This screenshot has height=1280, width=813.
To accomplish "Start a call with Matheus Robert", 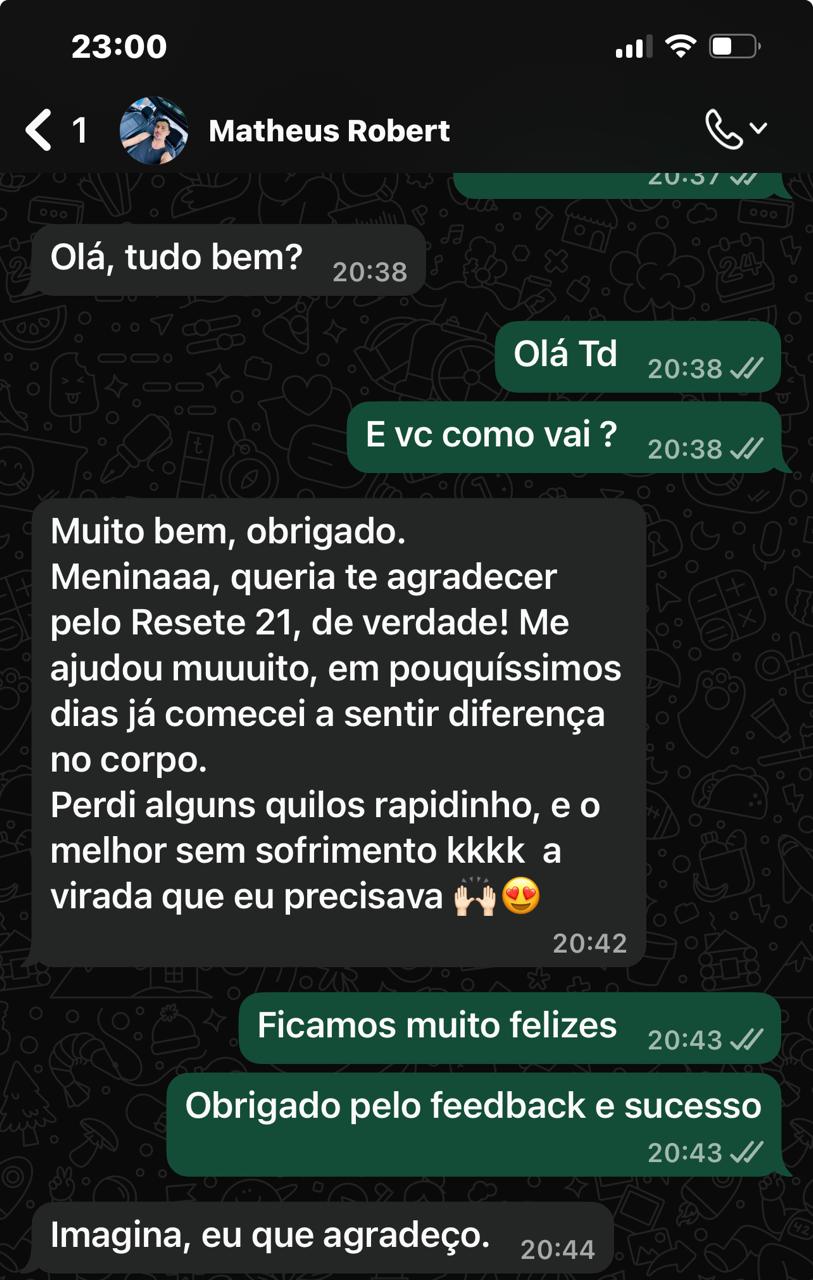I will pyautogui.click(x=724, y=130).
